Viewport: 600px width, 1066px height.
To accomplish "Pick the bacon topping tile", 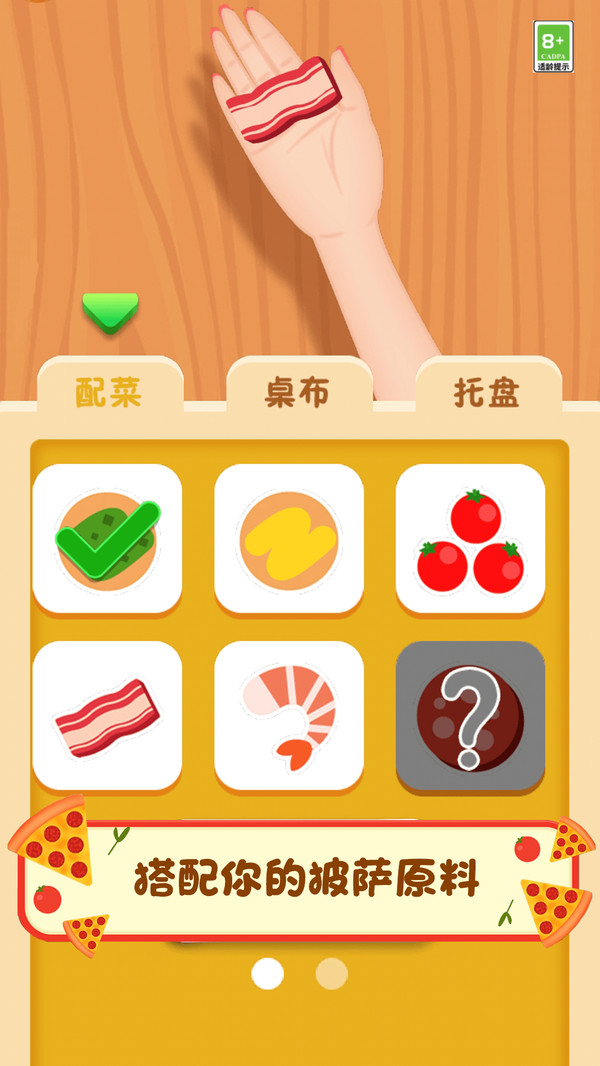I will pos(107,716).
